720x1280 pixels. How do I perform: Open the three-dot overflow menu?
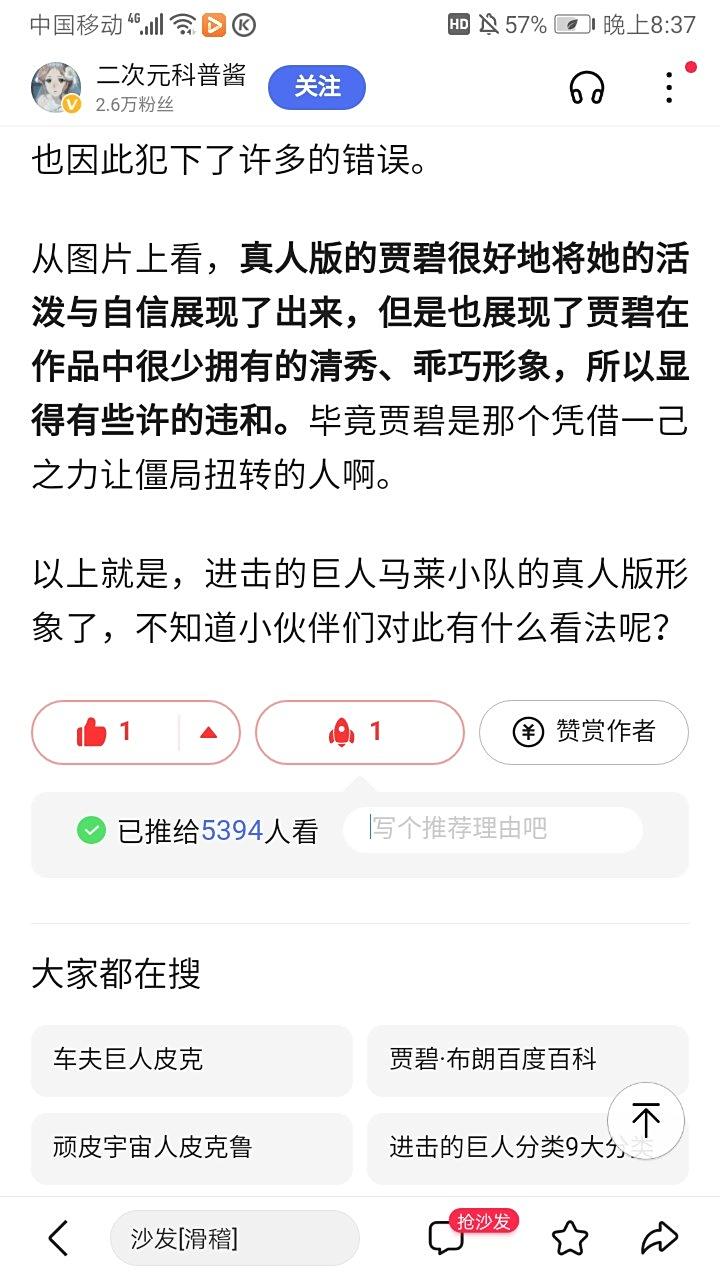(x=669, y=88)
